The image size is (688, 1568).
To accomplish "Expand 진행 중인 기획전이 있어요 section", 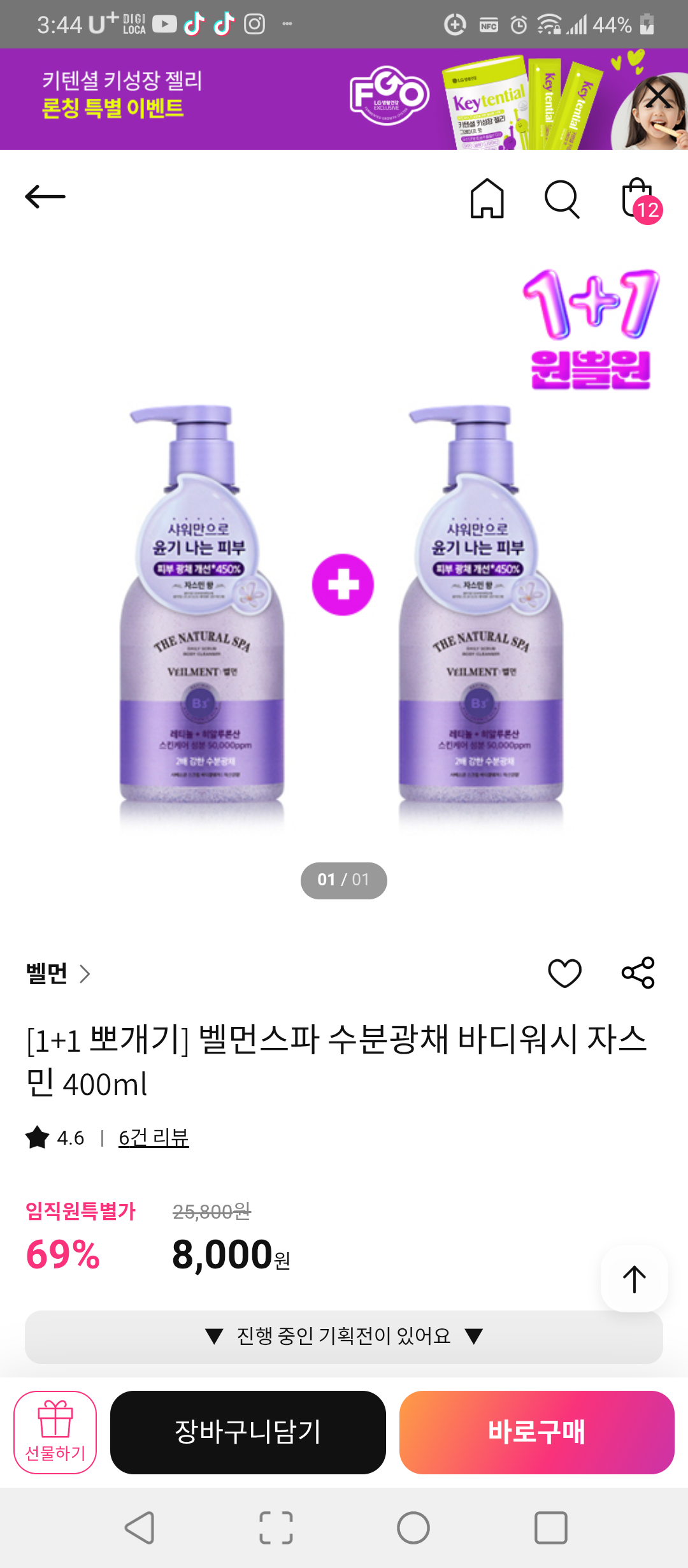I will coord(344,1336).
